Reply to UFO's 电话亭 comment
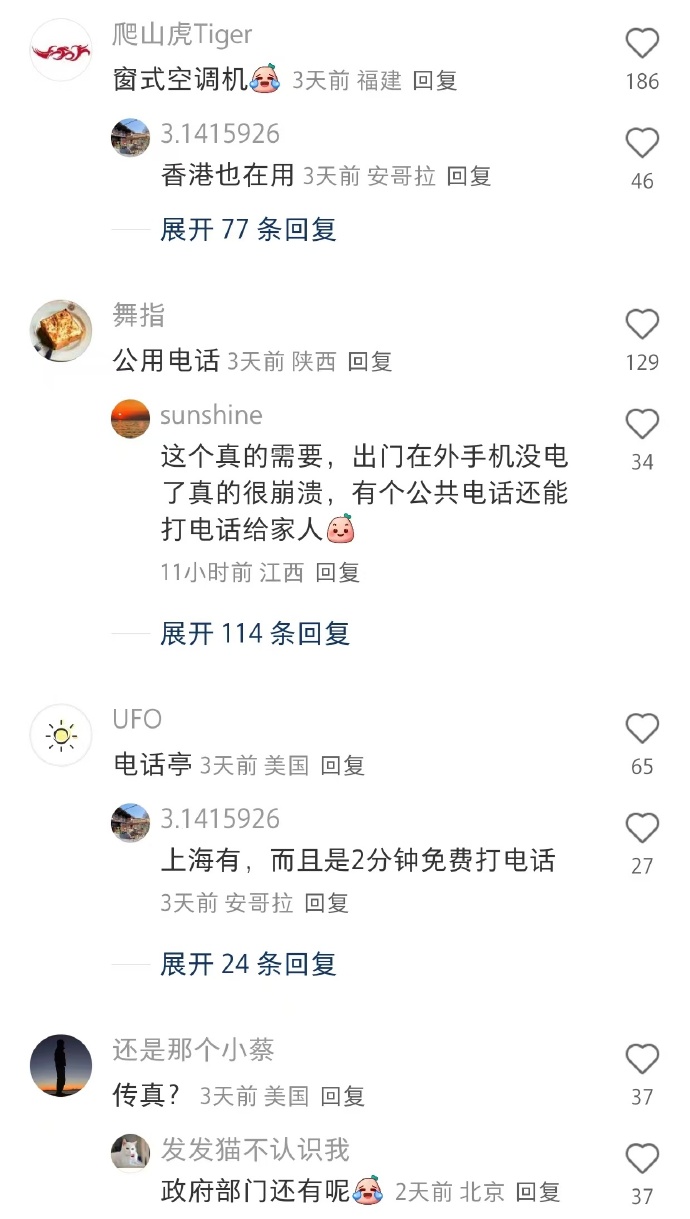 pyautogui.click(x=343, y=766)
